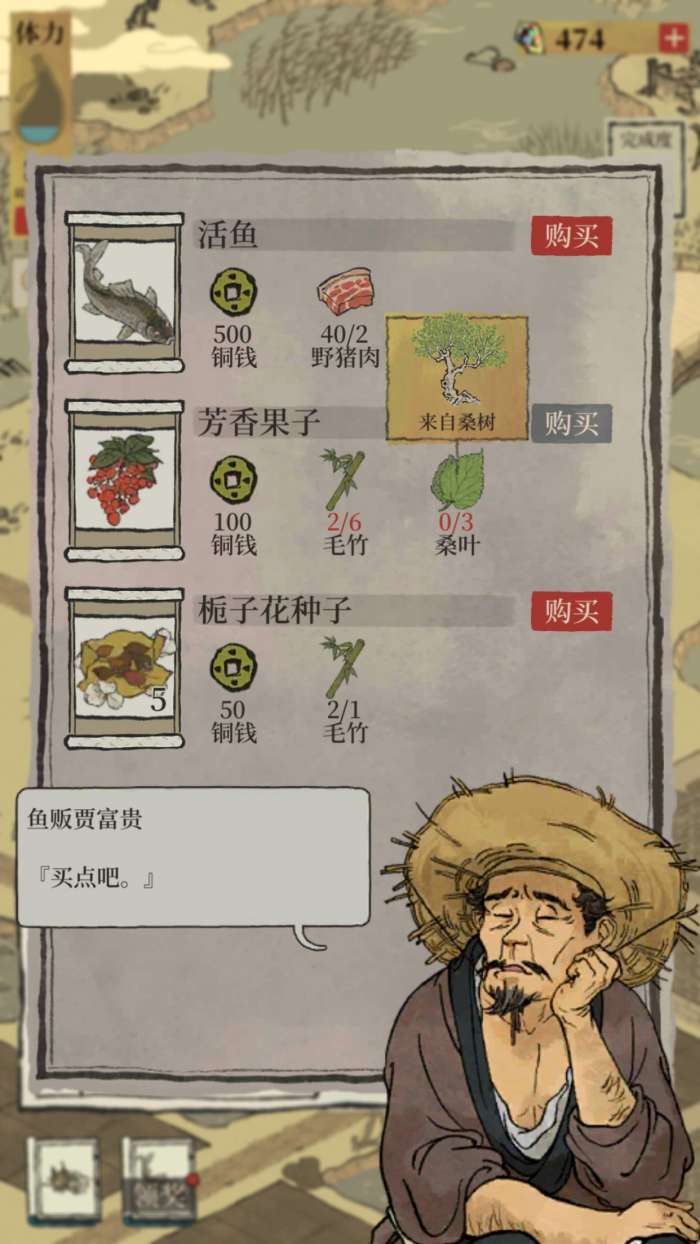The height and width of the screenshot is (1244, 700).
Task: Buy the 活鱼 live fish
Action: (571, 236)
